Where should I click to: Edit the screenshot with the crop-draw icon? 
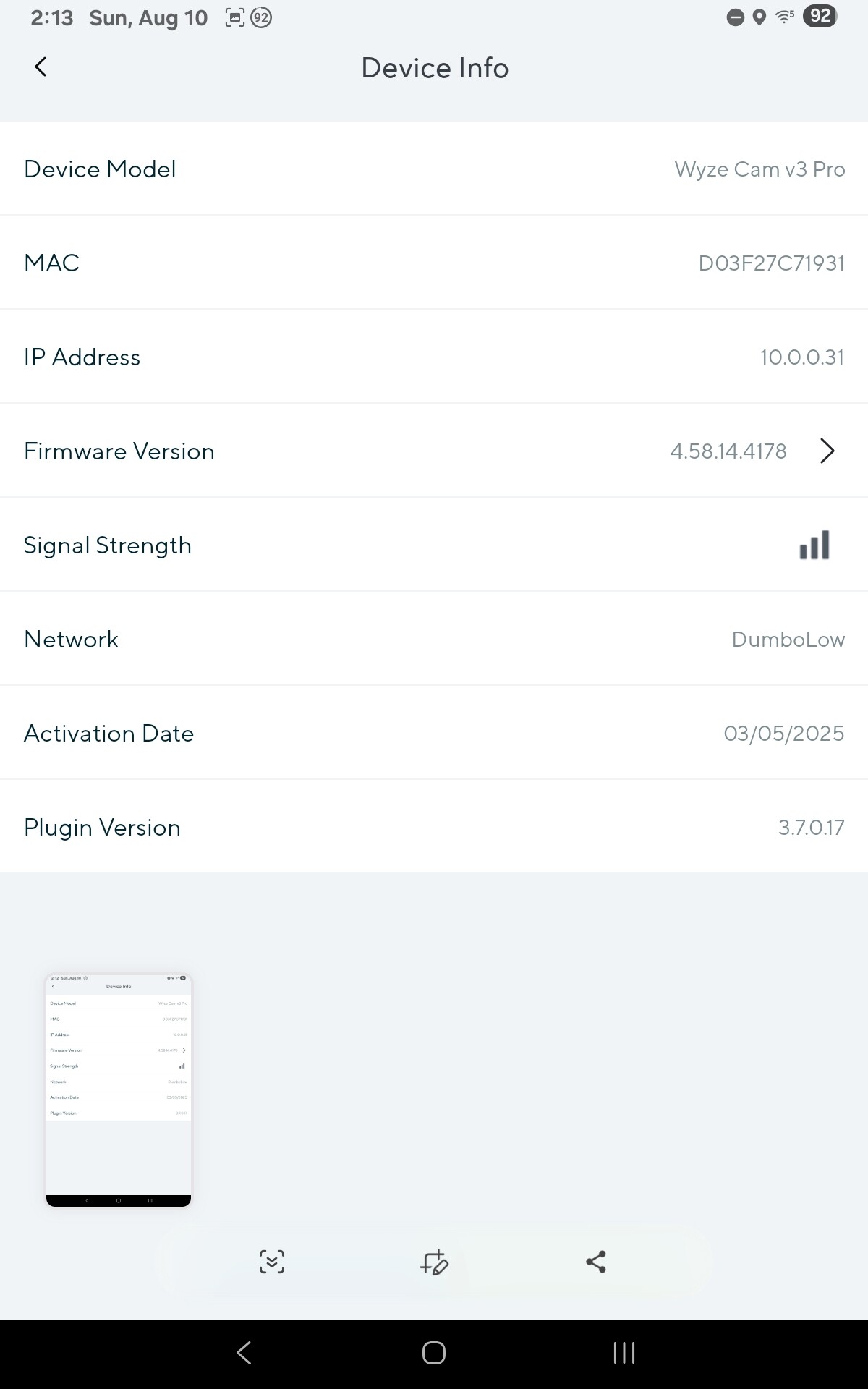(x=434, y=1262)
